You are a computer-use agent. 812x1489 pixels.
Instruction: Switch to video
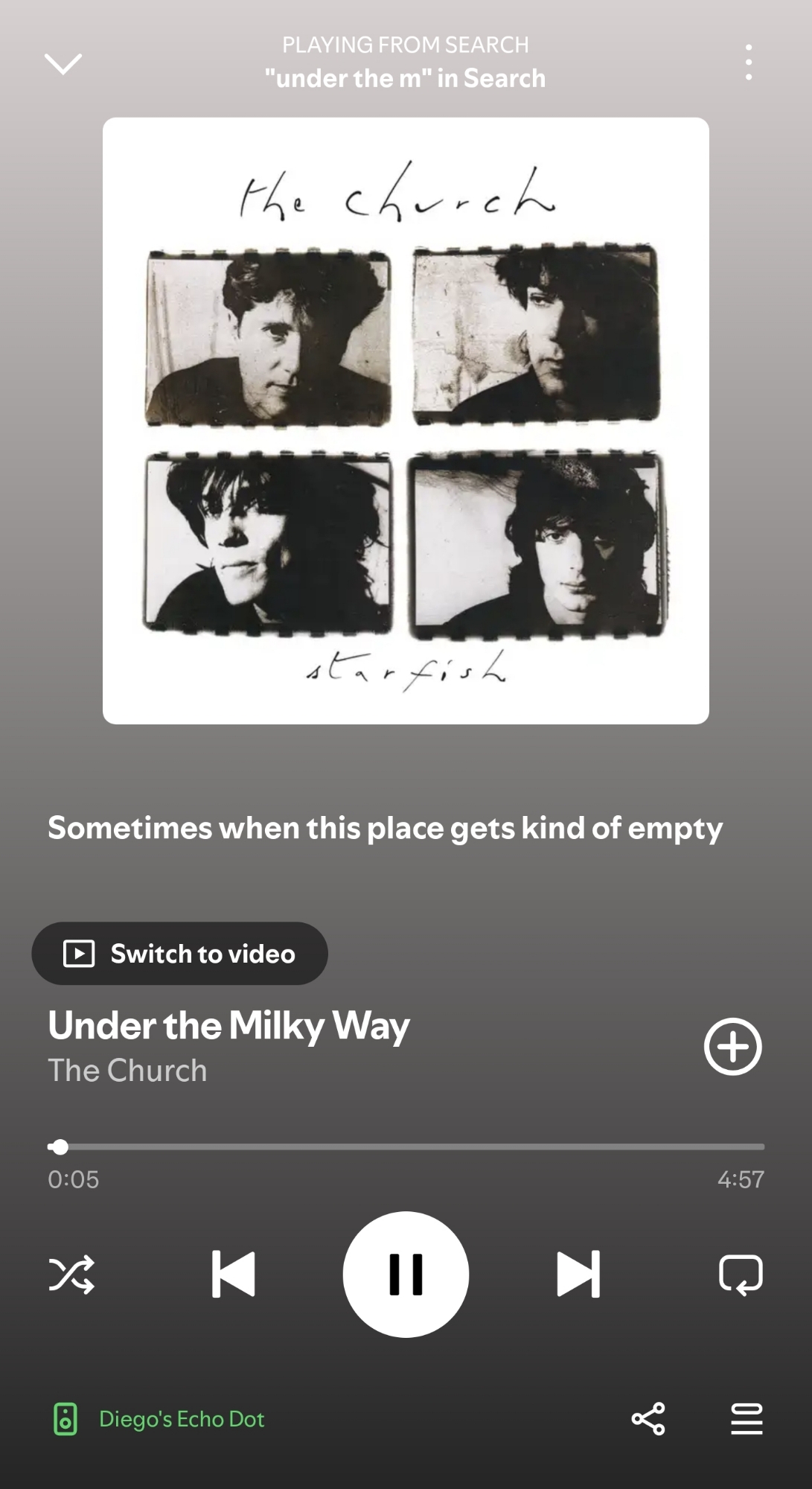tap(179, 954)
